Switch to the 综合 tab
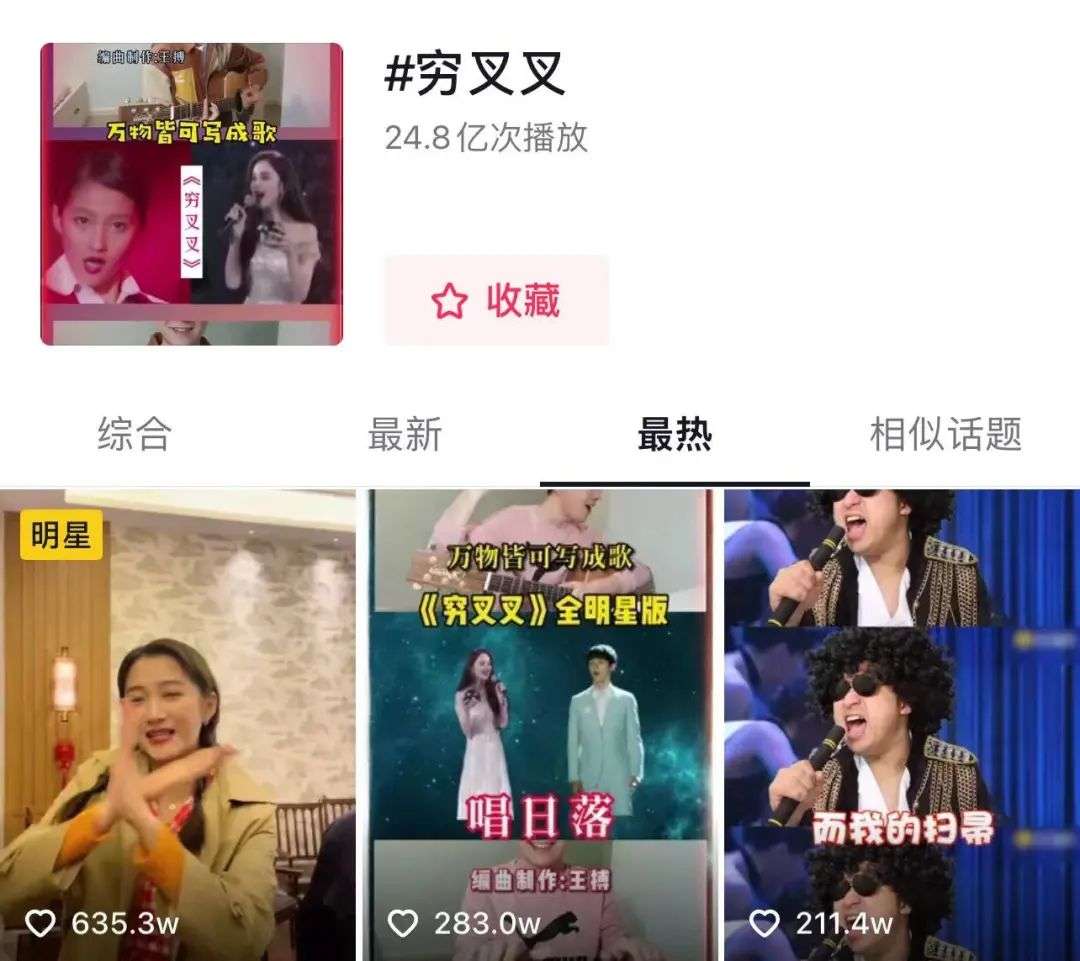The width and height of the screenshot is (1080, 961). [134, 435]
